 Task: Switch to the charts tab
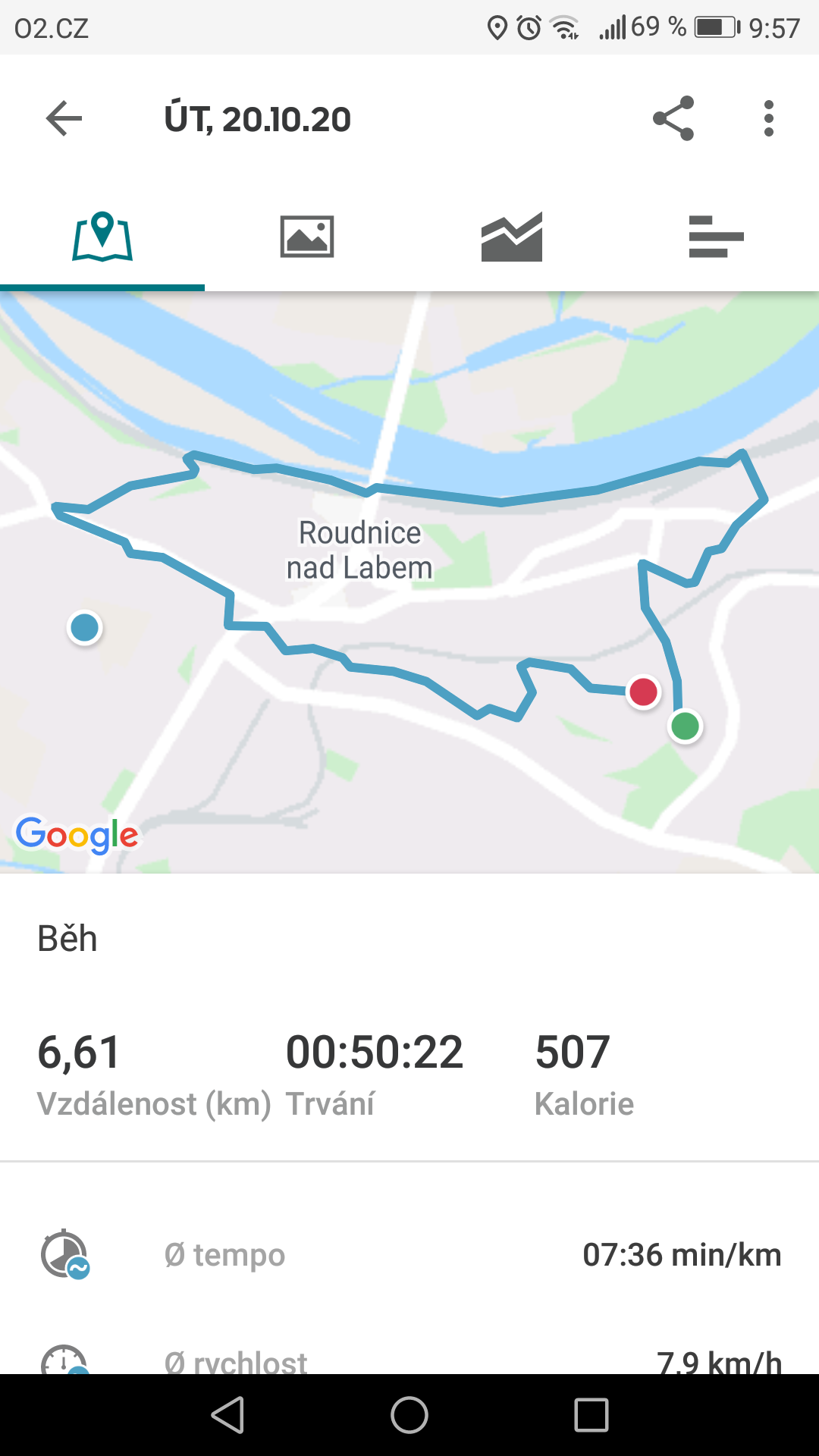[x=512, y=237]
